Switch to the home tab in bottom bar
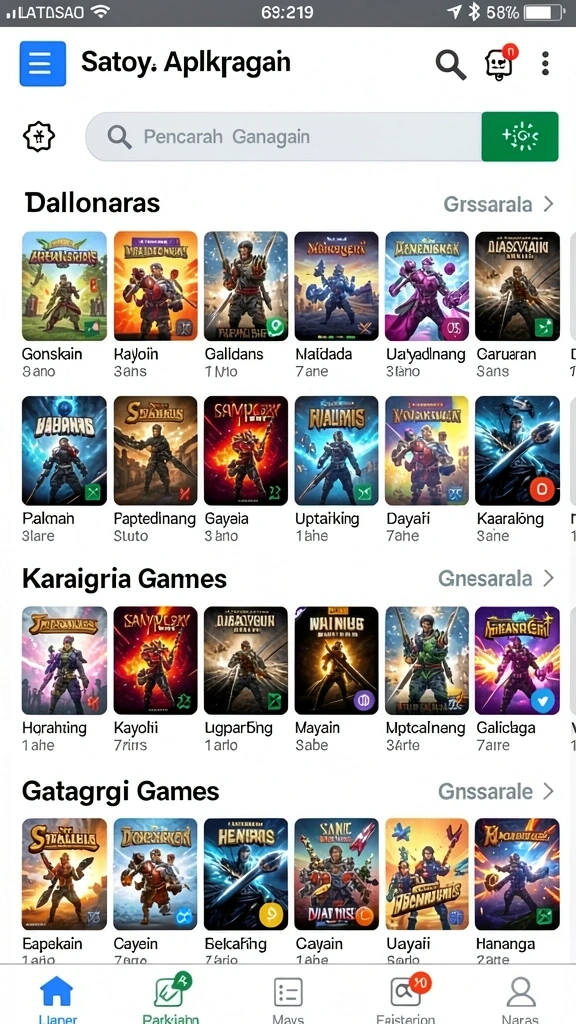This screenshot has height=1024, width=576. [57, 998]
